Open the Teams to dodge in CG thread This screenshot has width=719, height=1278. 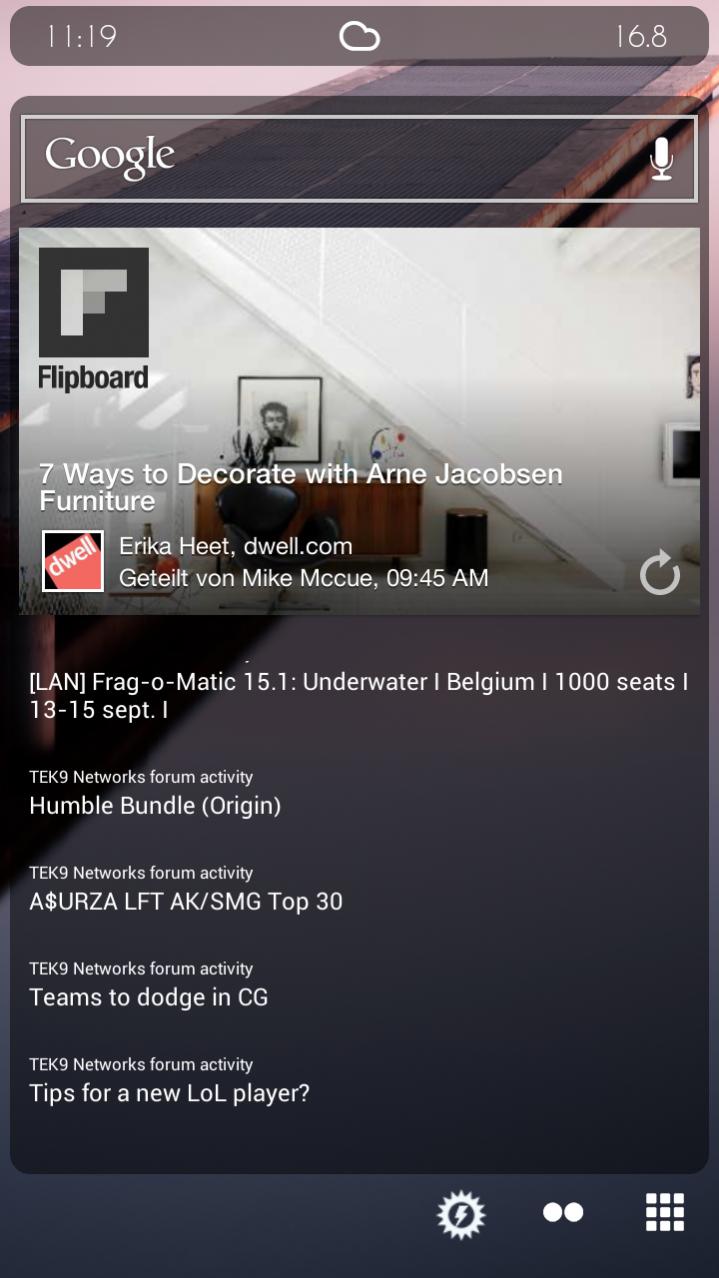click(149, 997)
